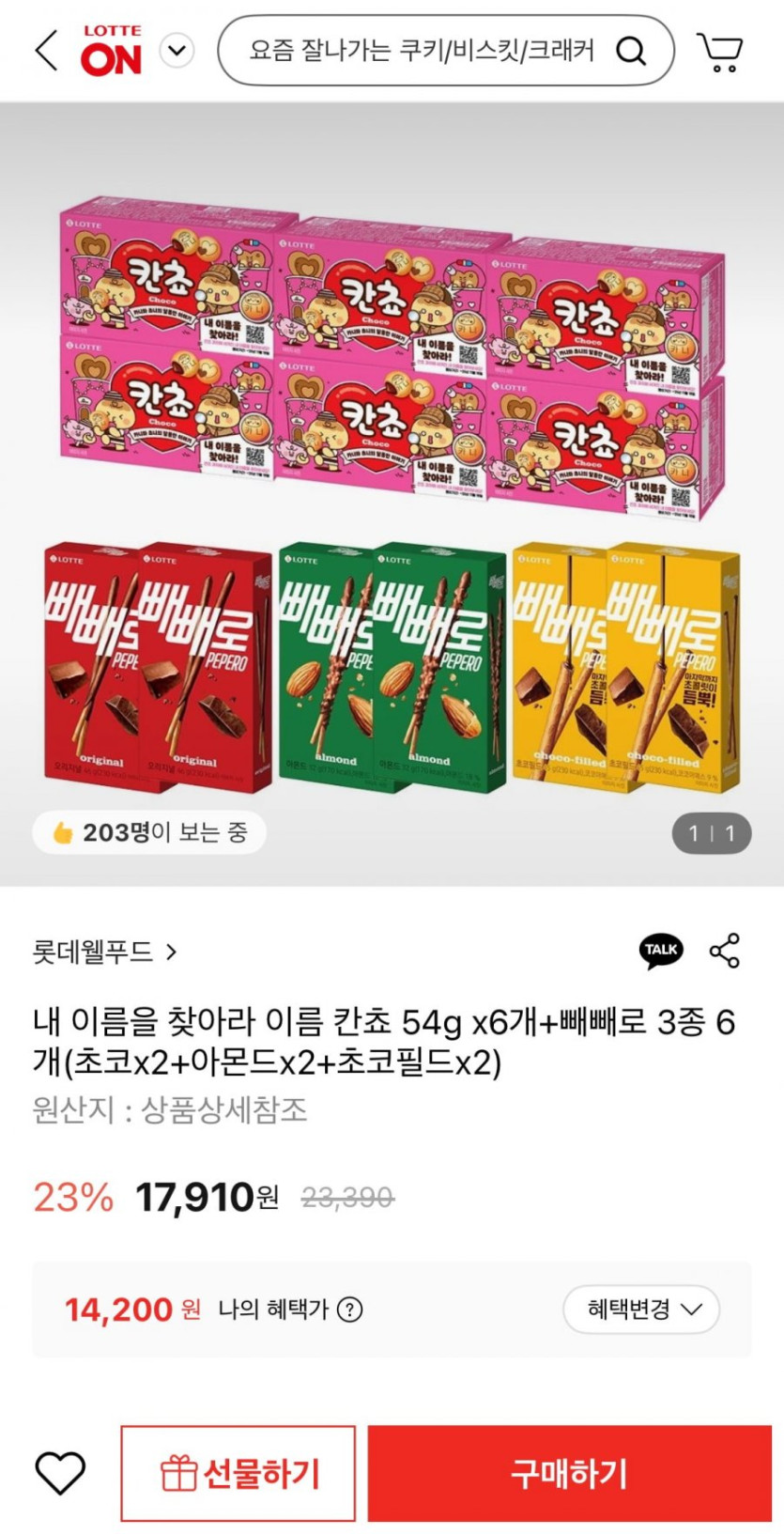Open the shopping cart

pos(719,52)
